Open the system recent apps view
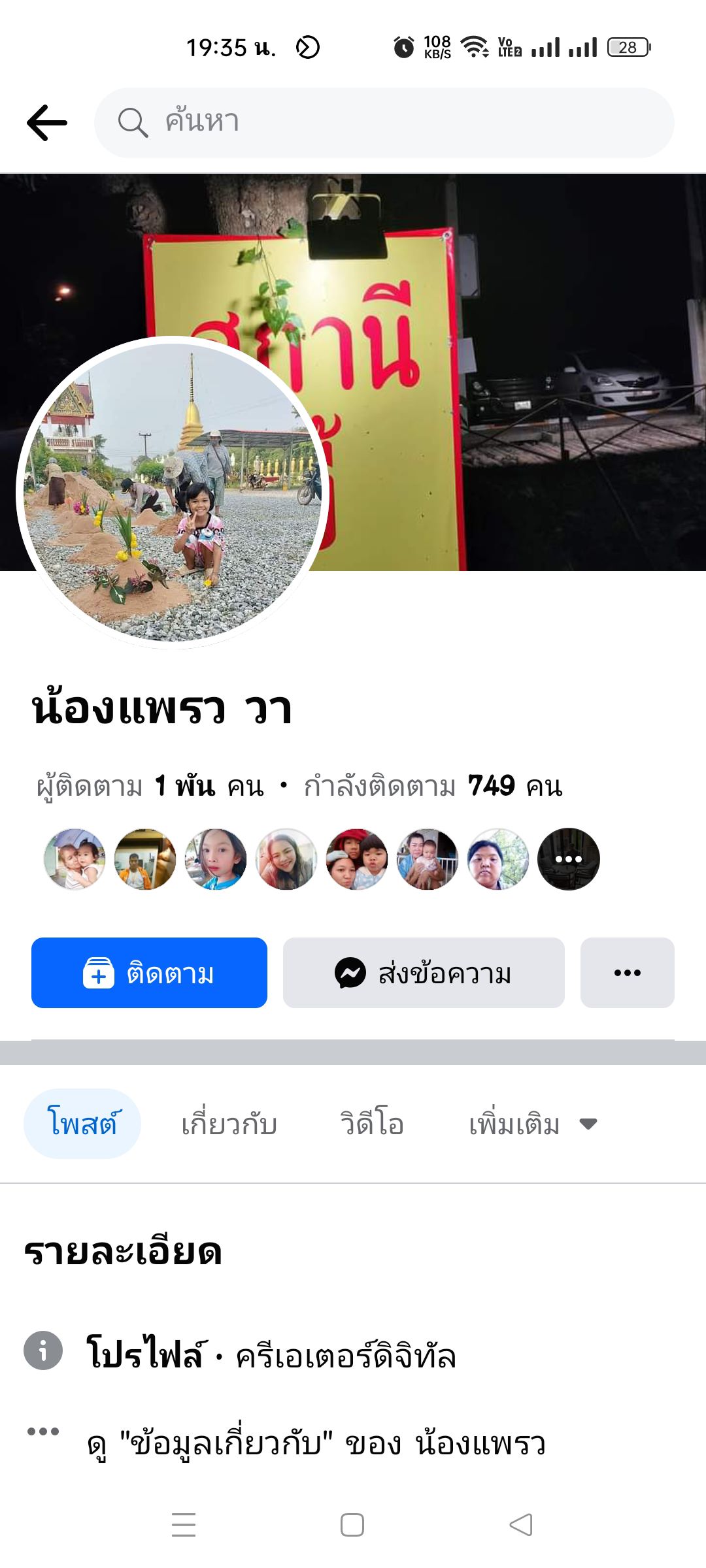 pyautogui.click(x=184, y=1525)
